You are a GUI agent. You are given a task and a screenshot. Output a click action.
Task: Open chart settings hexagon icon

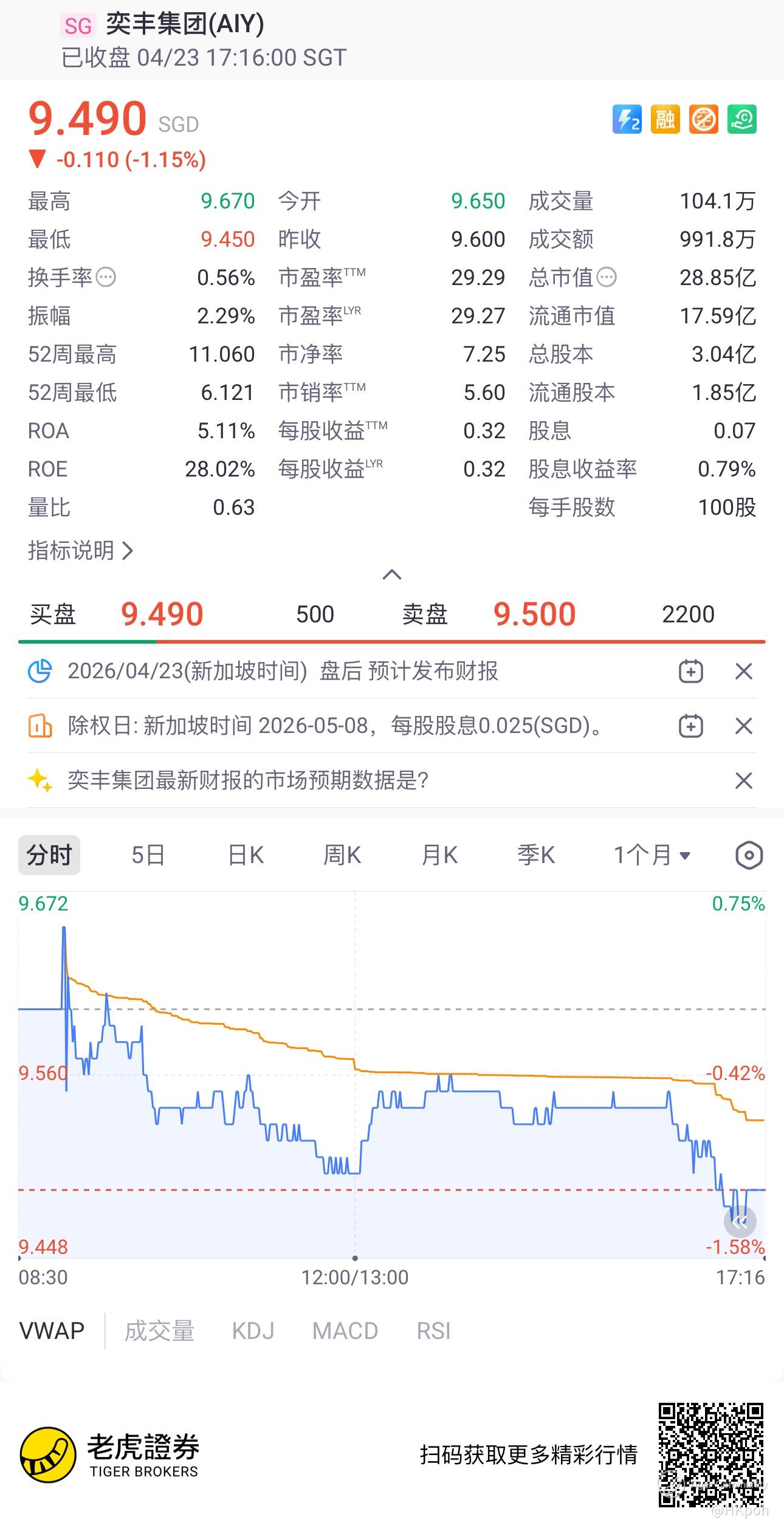[749, 855]
